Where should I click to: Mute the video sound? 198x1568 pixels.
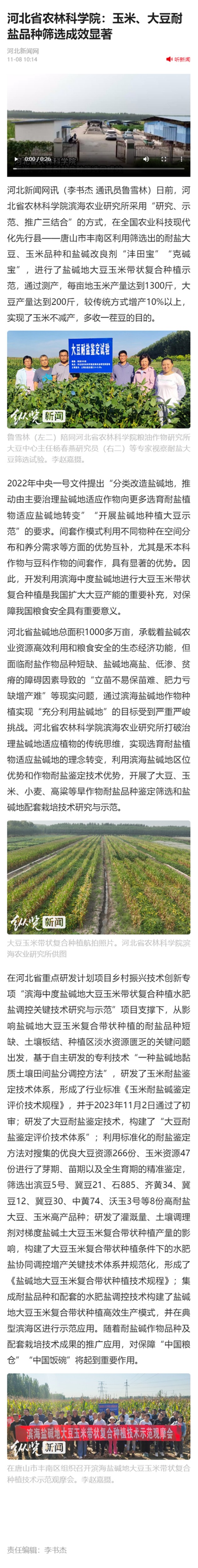pos(146,159)
